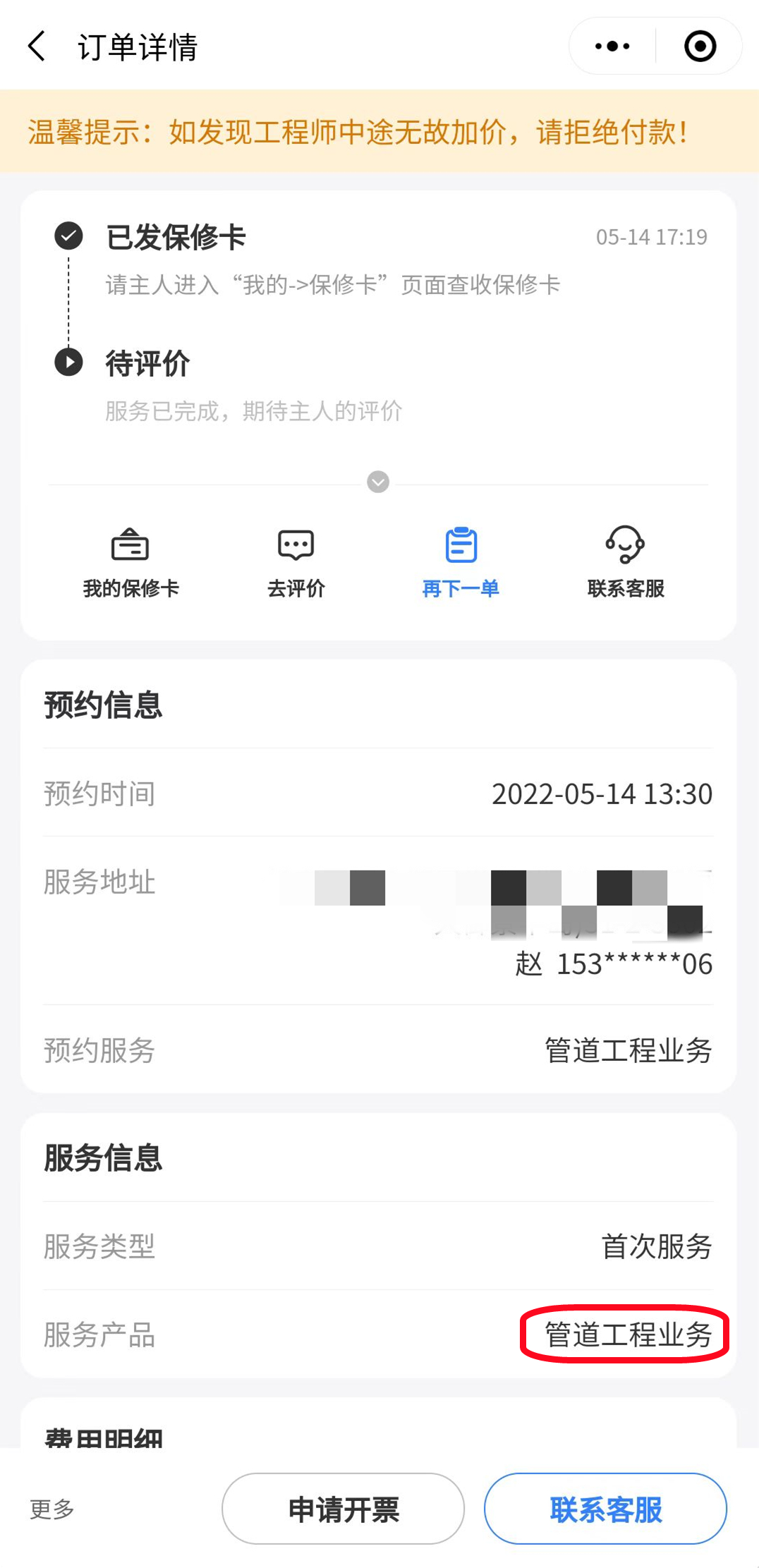Select the 待评价 status indicator
This screenshot has height=1568, width=759.
click(x=68, y=363)
